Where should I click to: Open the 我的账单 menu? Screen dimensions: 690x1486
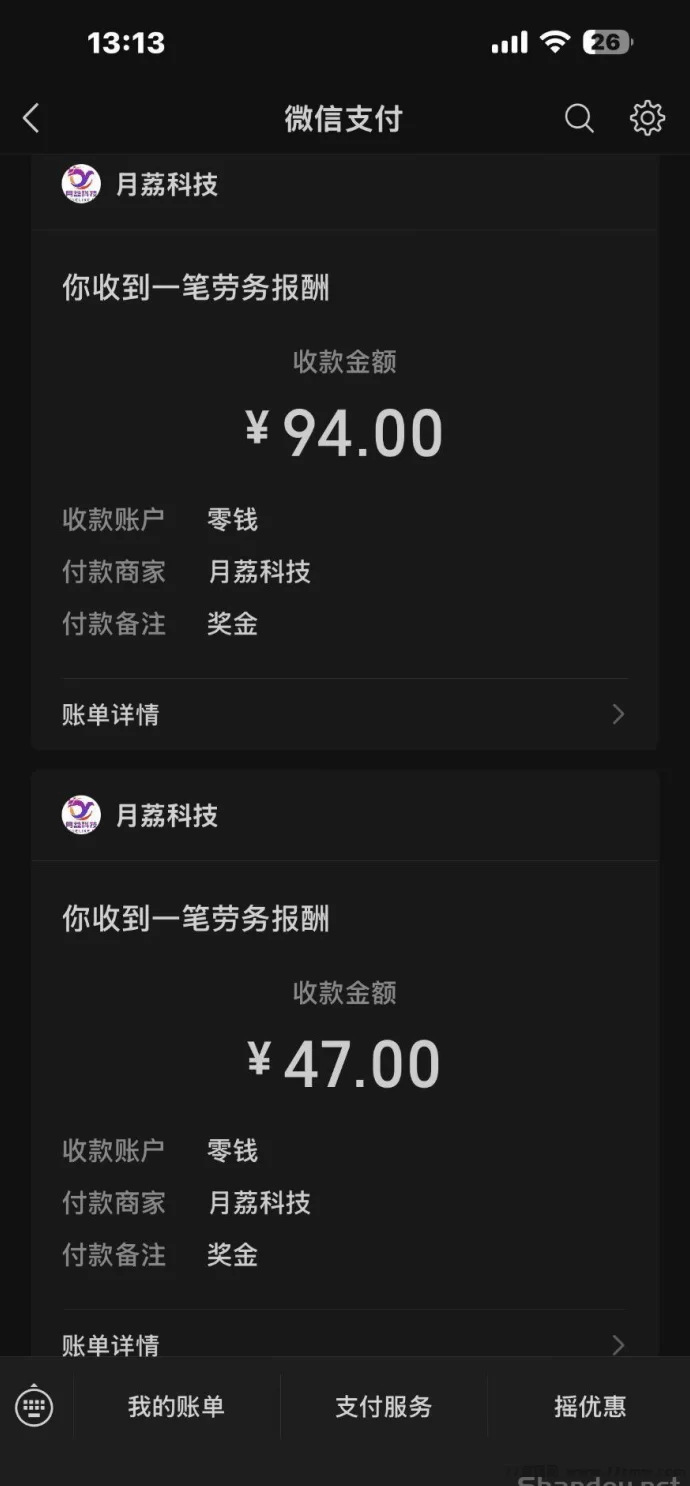(x=176, y=1407)
